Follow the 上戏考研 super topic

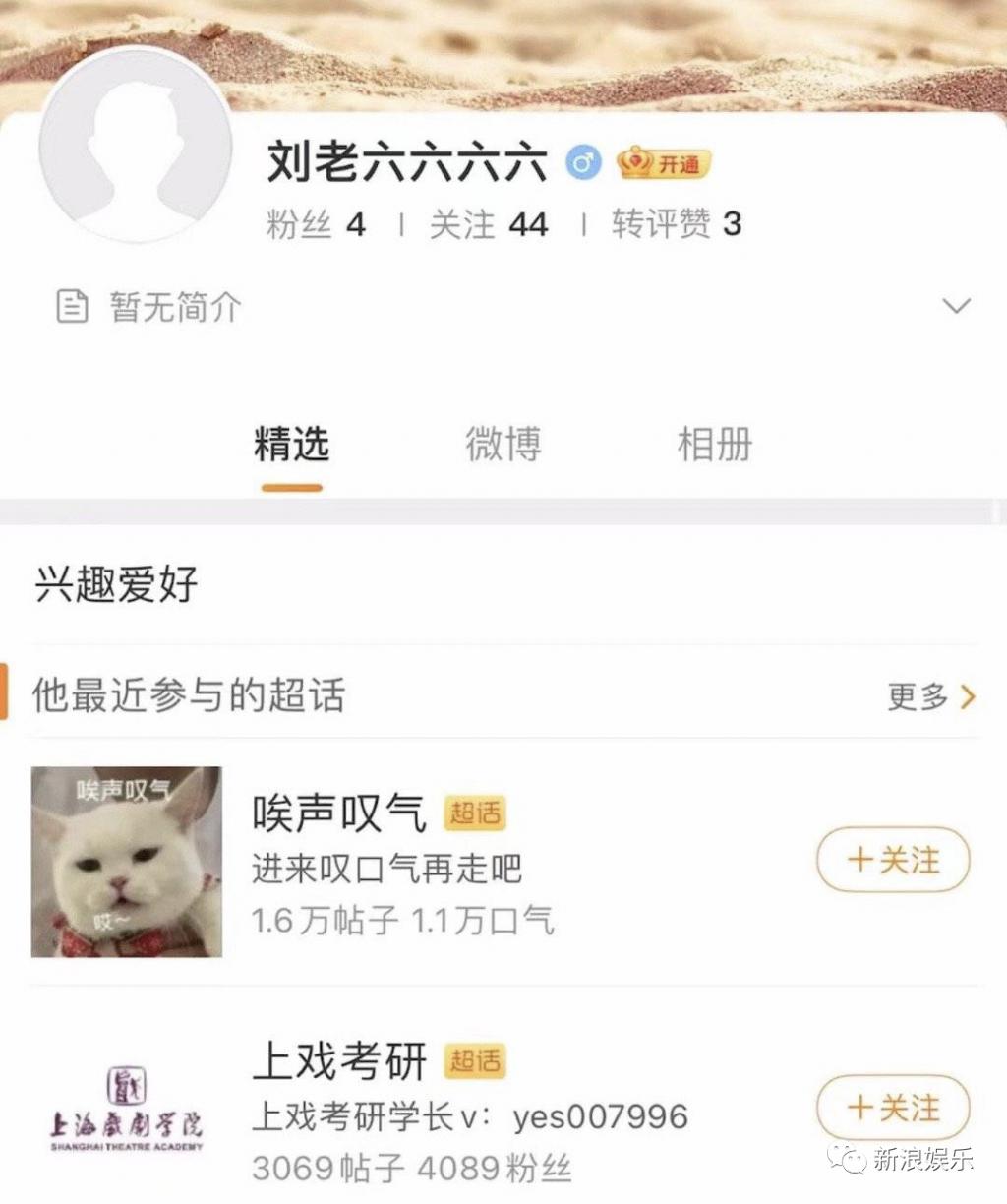[x=893, y=1108]
